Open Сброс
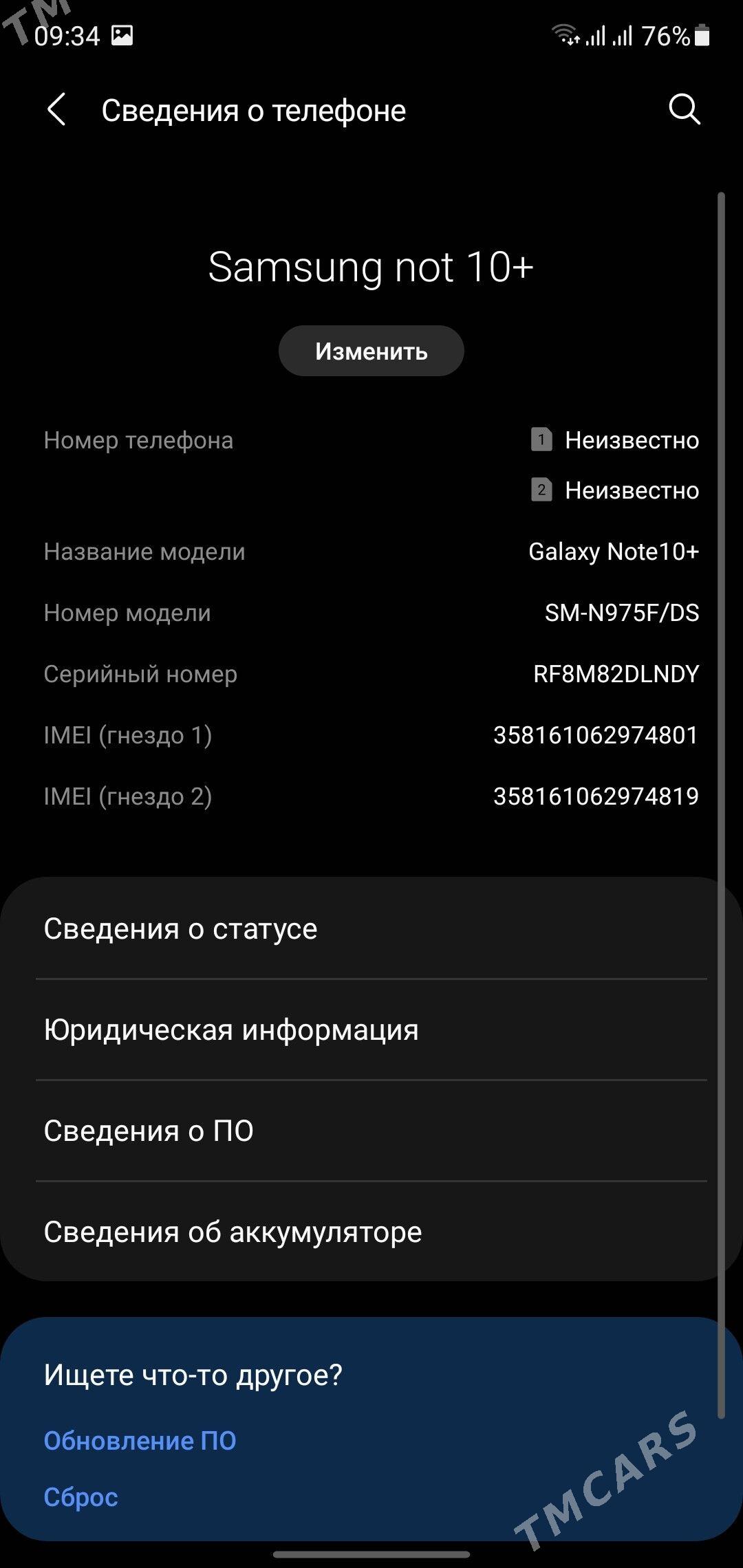The height and width of the screenshot is (1568, 743). click(x=81, y=1496)
